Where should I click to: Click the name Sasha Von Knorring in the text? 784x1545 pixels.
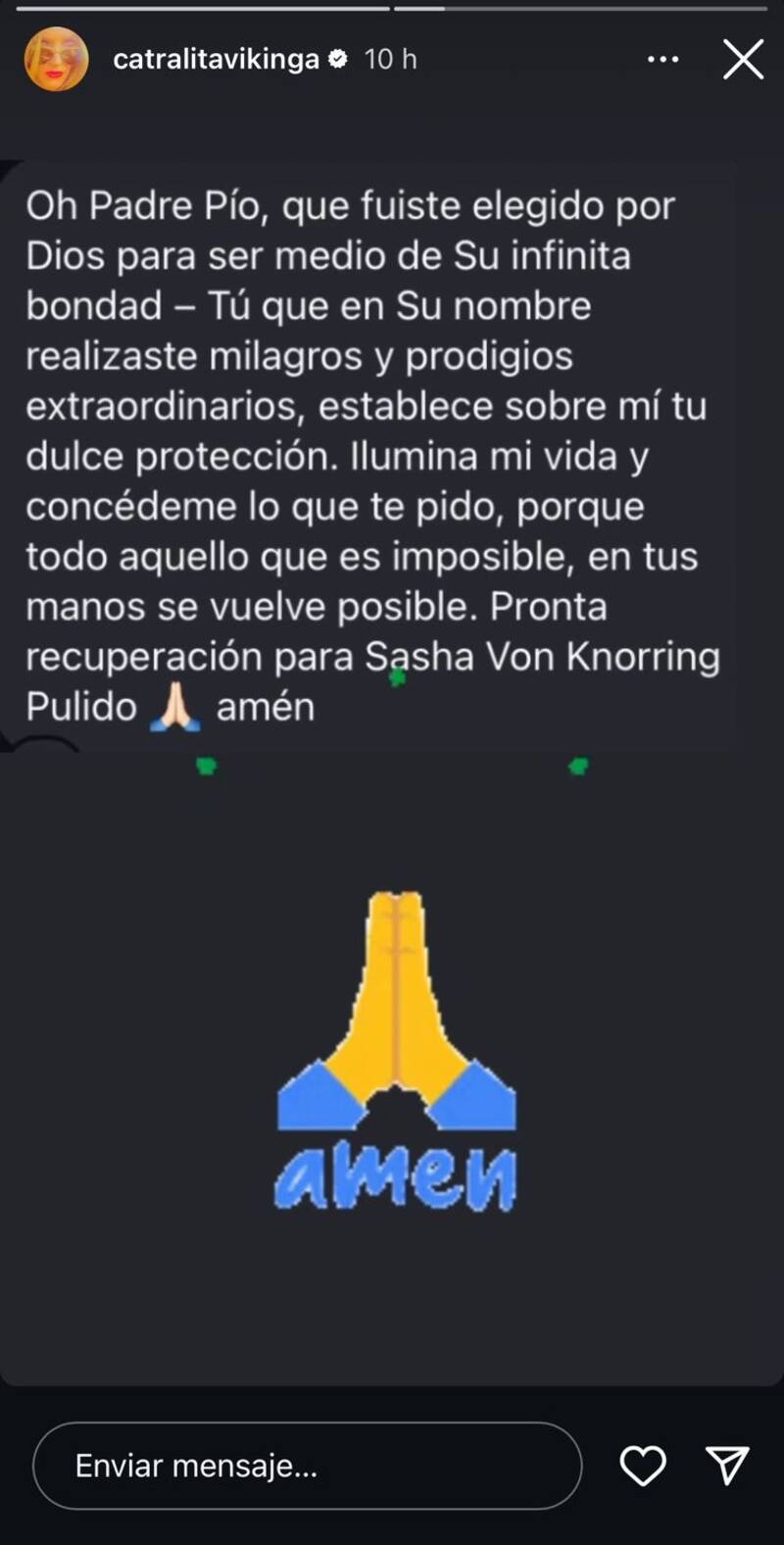(x=549, y=655)
